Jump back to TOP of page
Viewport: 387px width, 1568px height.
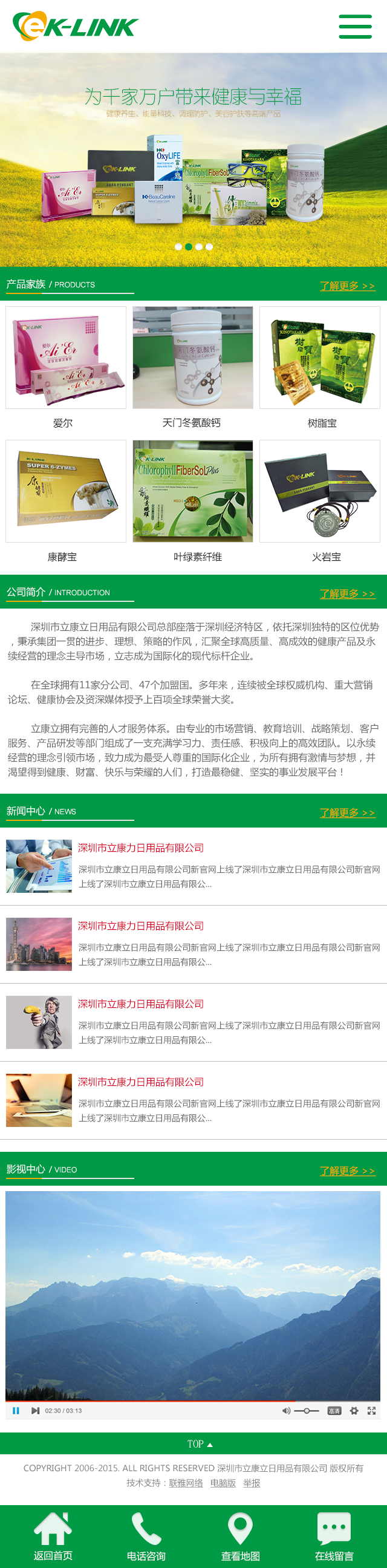[200, 1443]
